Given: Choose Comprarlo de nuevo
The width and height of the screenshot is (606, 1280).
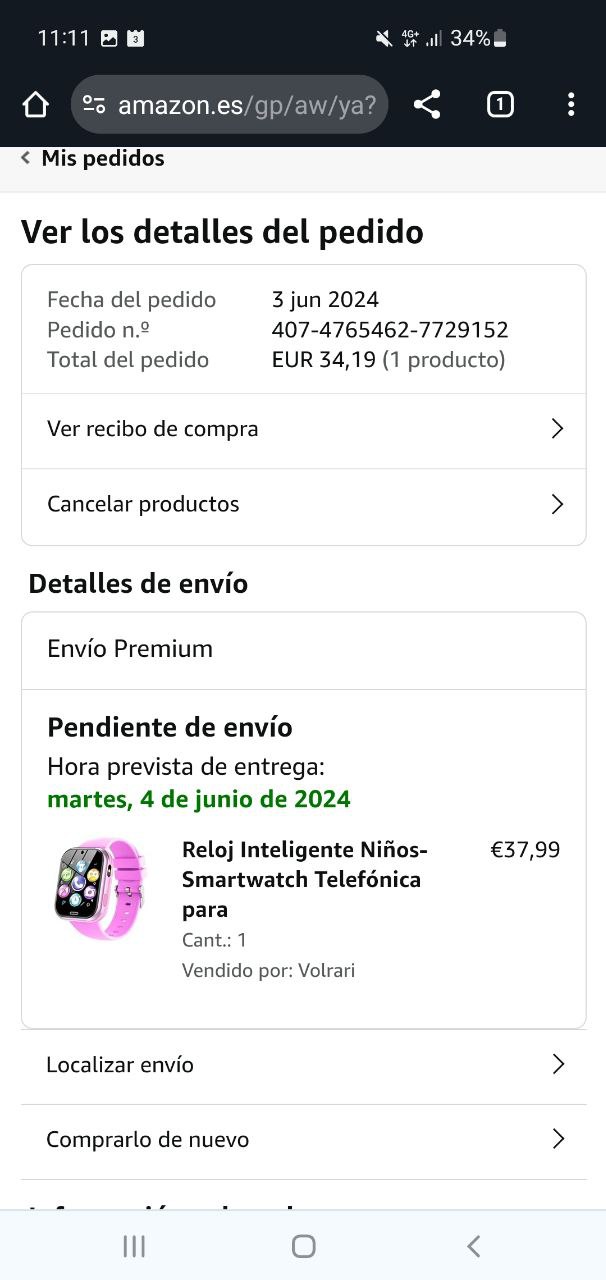Looking at the screenshot, I should tap(303, 1140).
